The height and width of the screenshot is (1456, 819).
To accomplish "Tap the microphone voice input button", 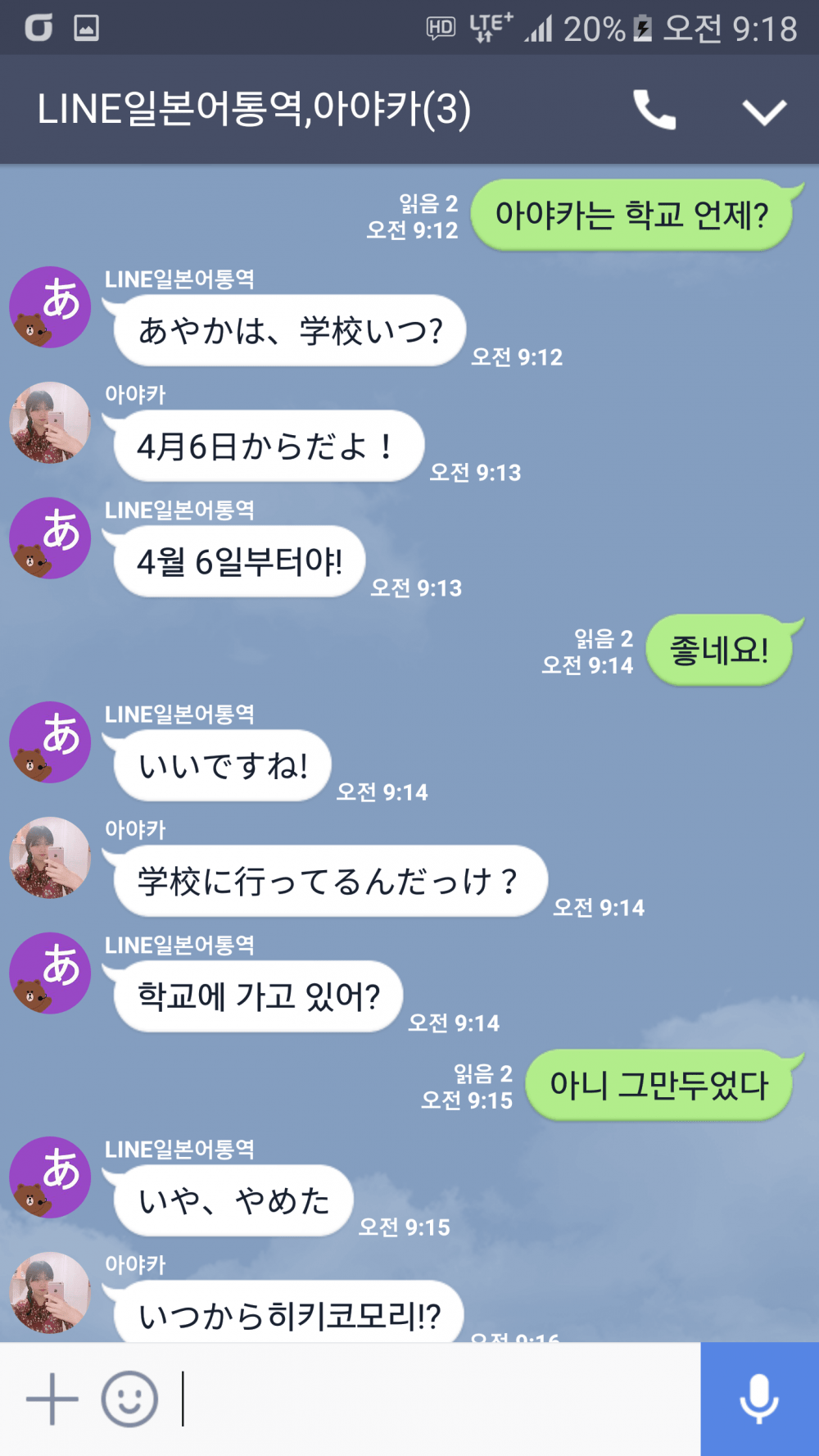I will click(x=759, y=1399).
